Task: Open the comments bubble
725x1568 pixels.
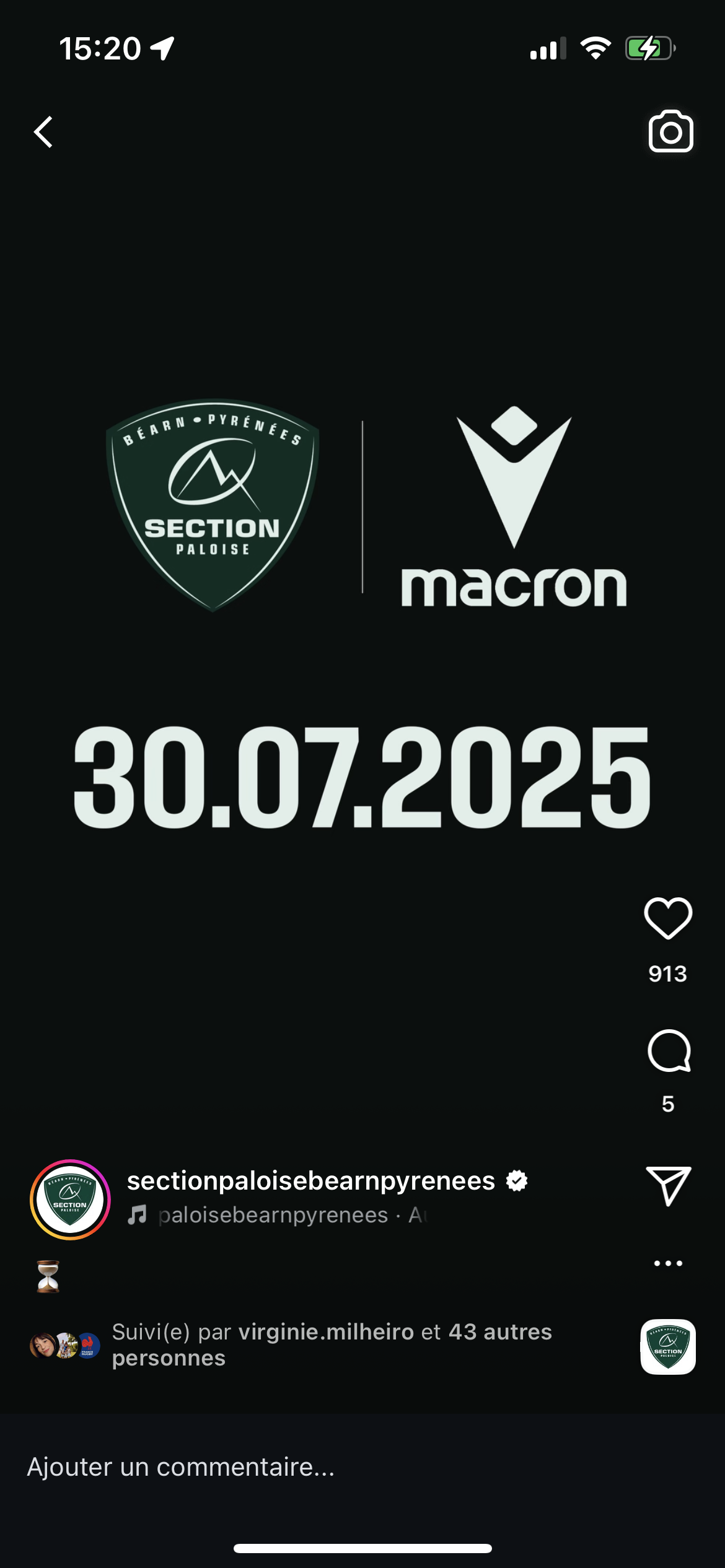Action: [668, 1051]
